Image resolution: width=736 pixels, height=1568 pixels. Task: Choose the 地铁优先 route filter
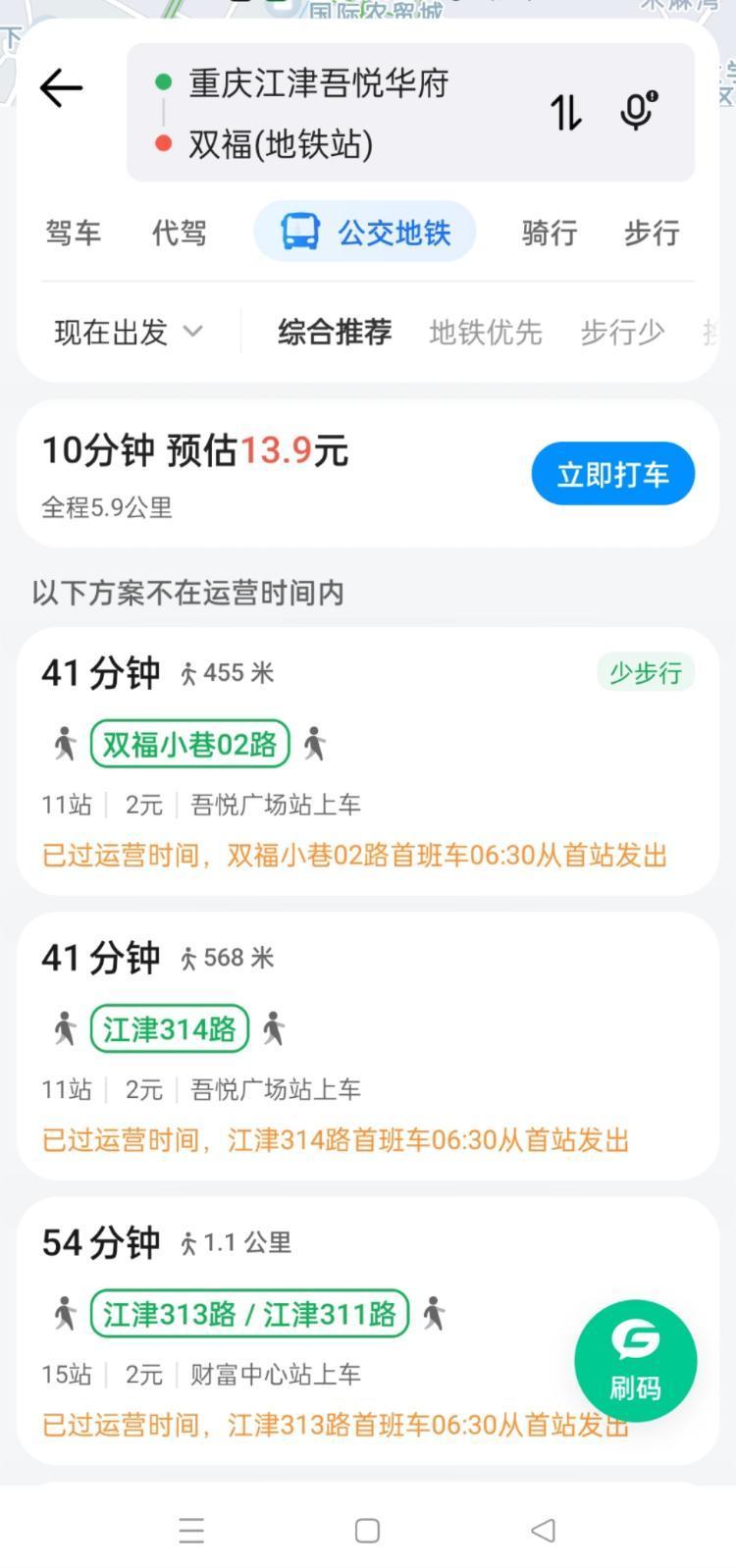(x=485, y=333)
